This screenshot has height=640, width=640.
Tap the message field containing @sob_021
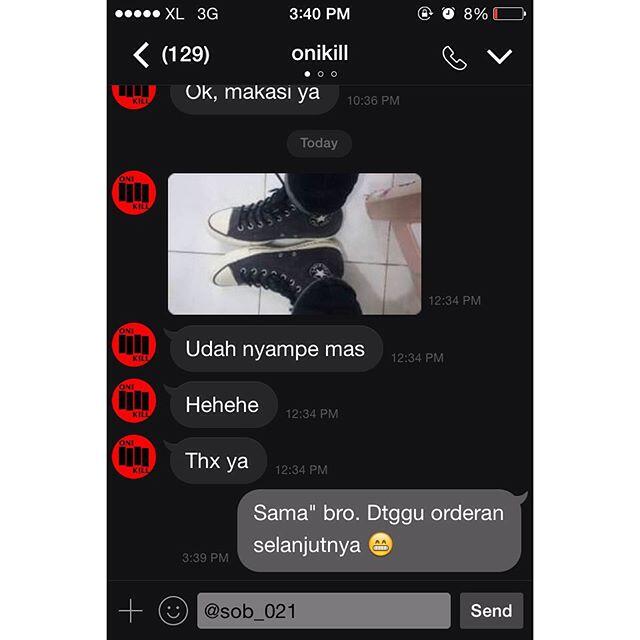pyautogui.click(x=323, y=610)
